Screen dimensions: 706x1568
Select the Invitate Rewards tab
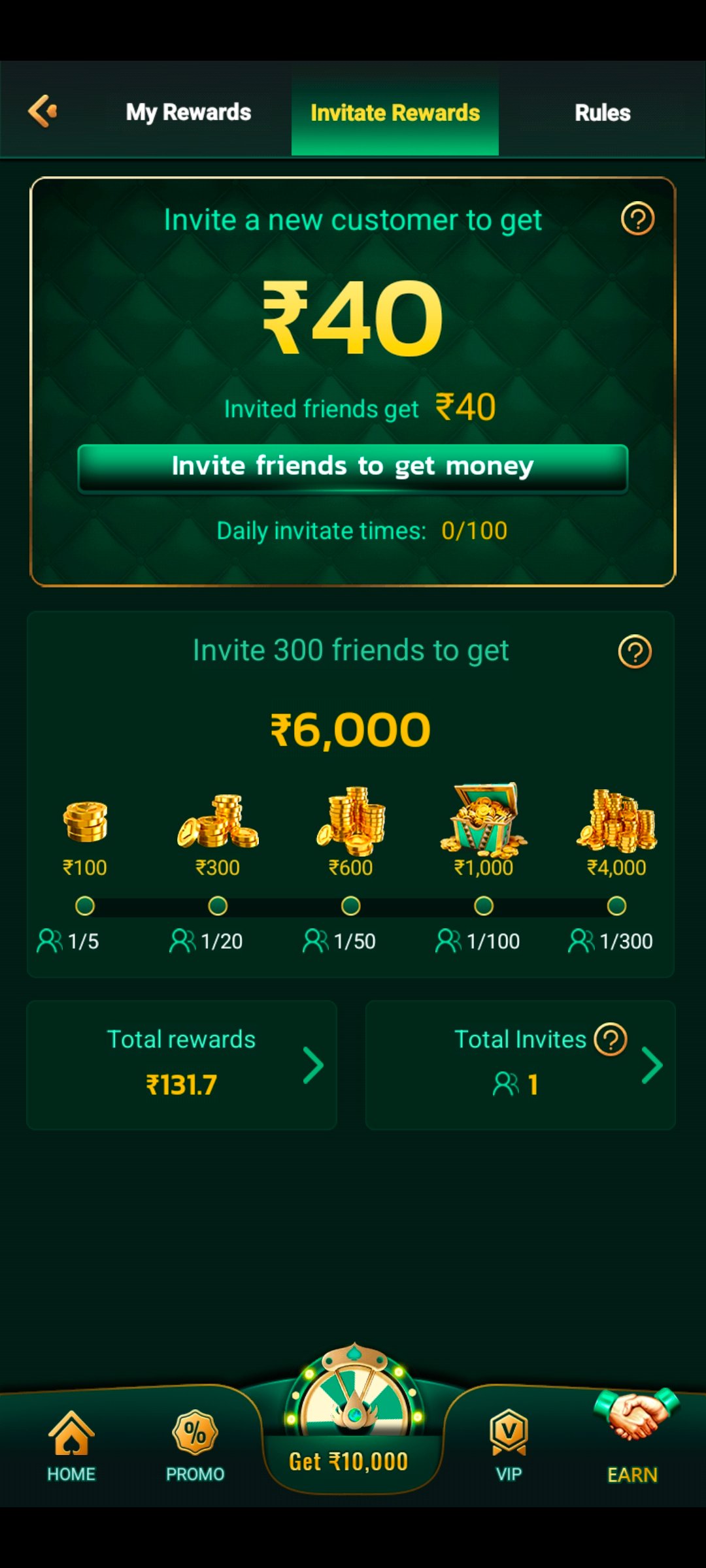pyautogui.click(x=395, y=112)
